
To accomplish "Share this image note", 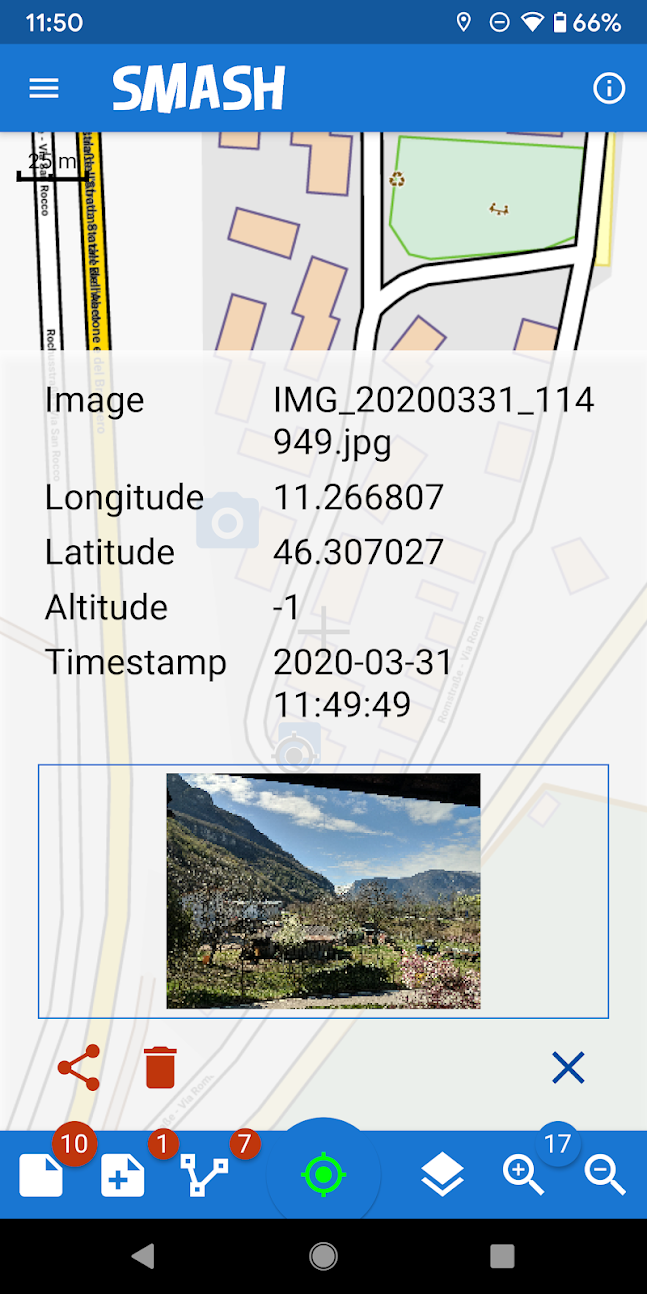I will point(79,1068).
